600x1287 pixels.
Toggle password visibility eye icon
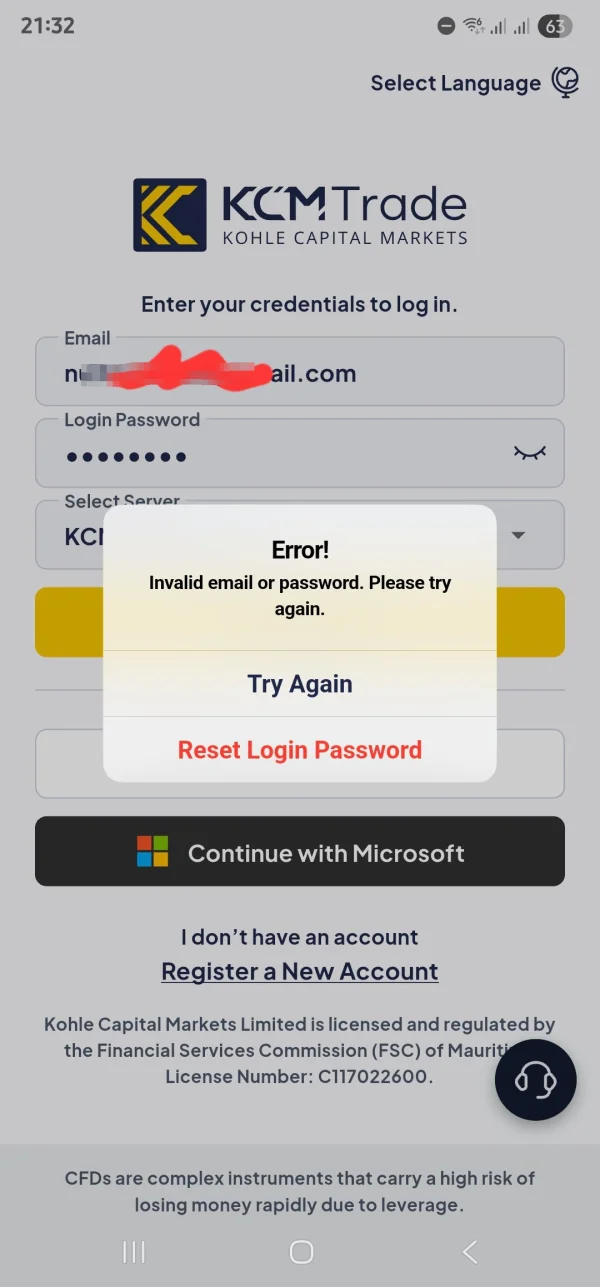[530, 454]
